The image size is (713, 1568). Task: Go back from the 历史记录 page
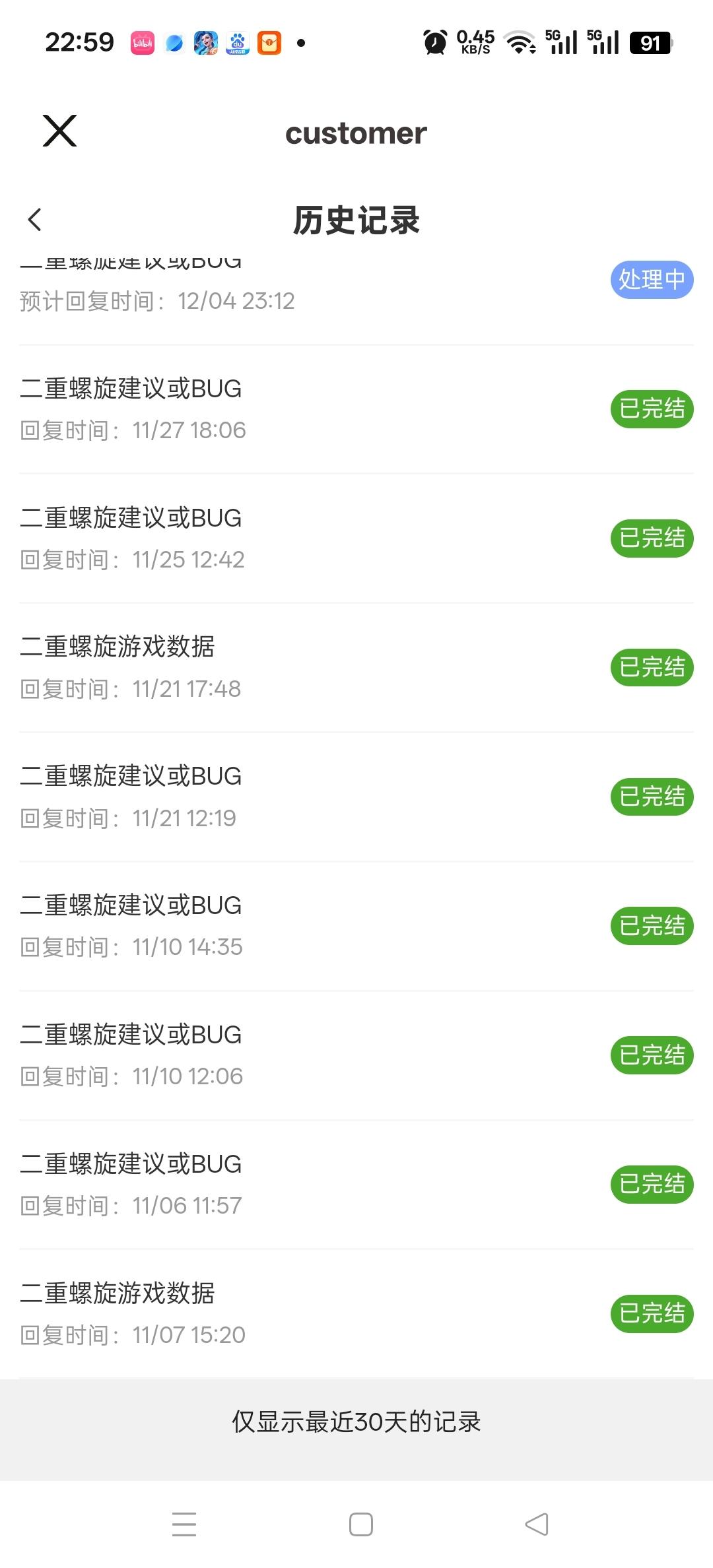point(35,220)
